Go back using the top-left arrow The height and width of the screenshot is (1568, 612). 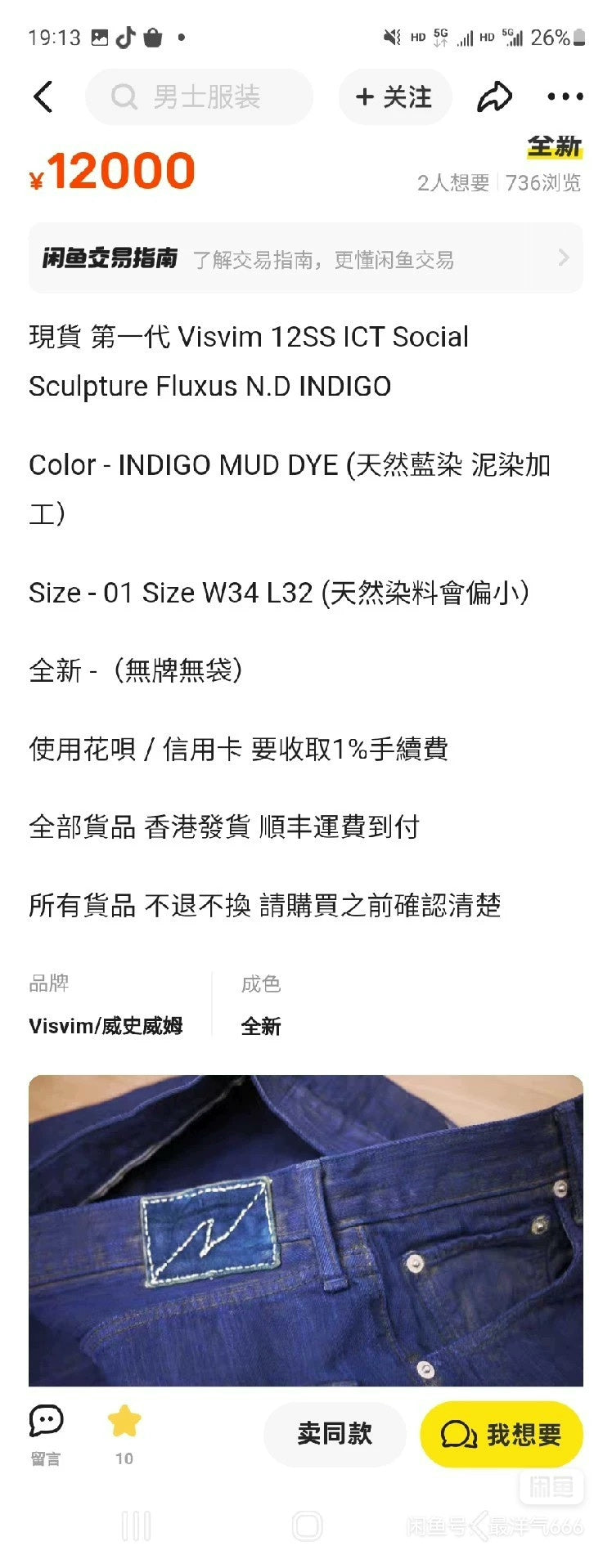click(43, 97)
